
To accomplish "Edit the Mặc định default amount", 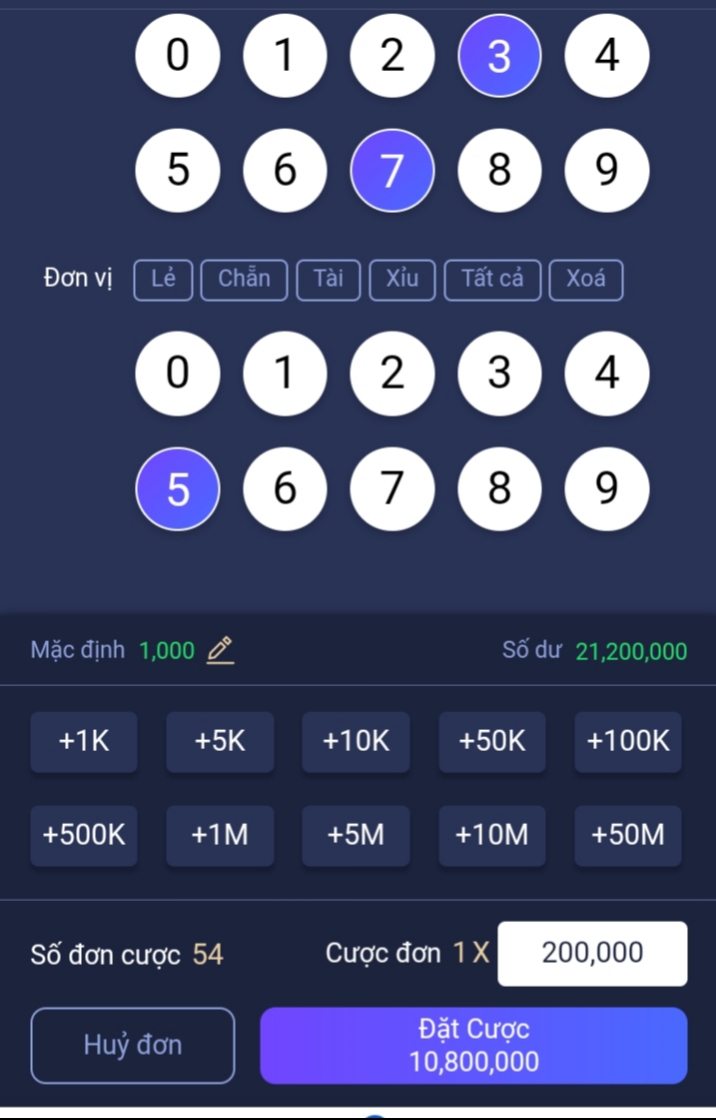I will 220,651.
